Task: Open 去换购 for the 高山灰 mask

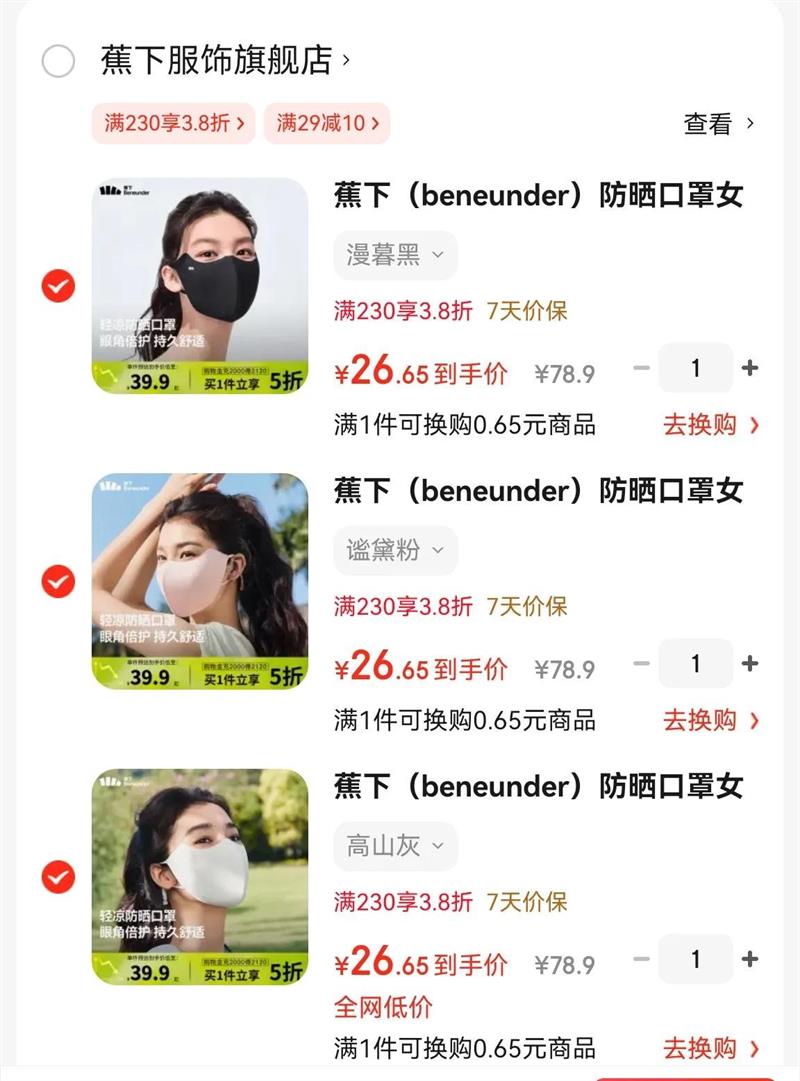Action: tap(710, 1048)
